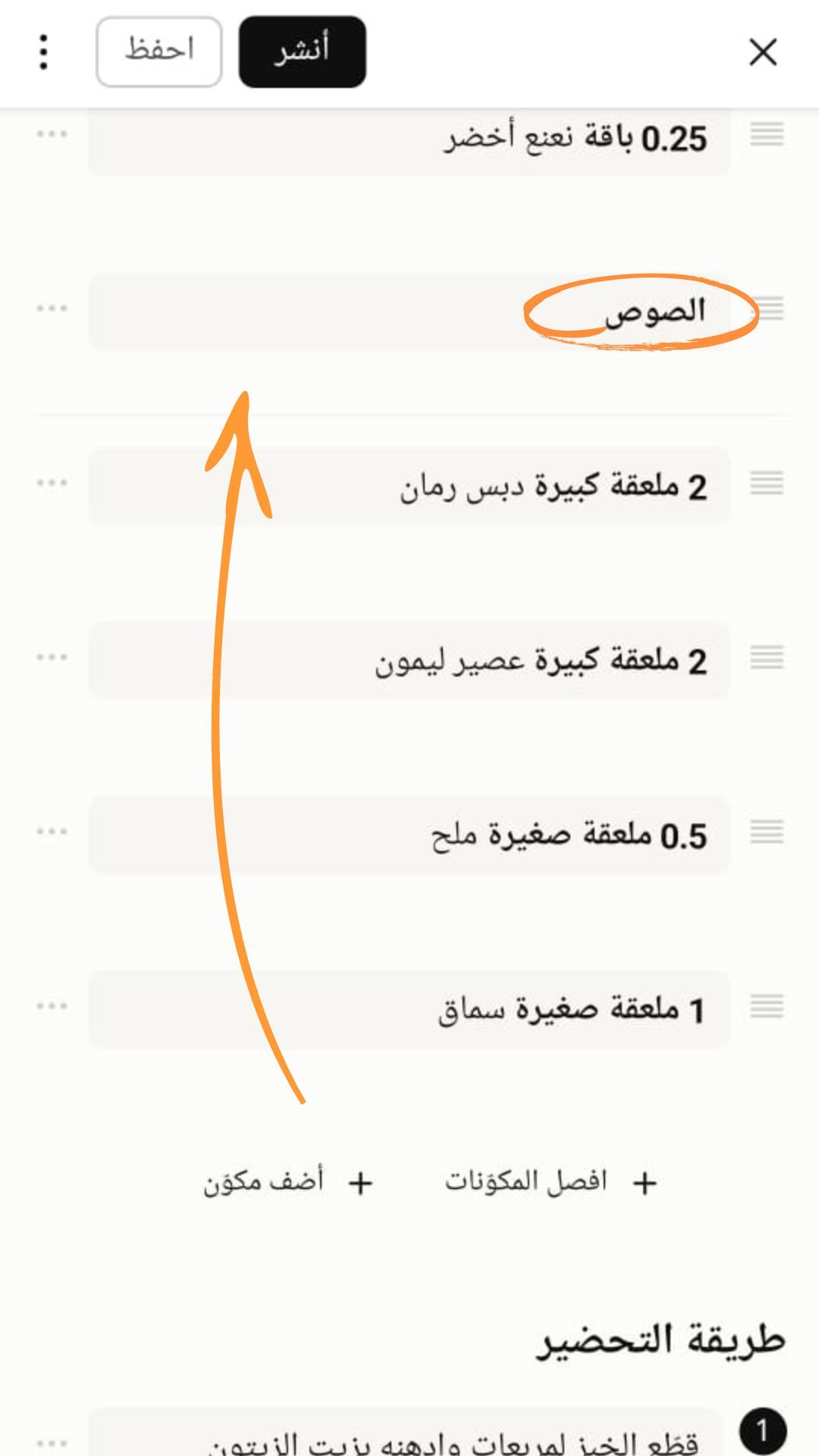This screenshot has height=1456, width=819.
Task: Open options for the الصوص section
Action: tap(52, 309)
